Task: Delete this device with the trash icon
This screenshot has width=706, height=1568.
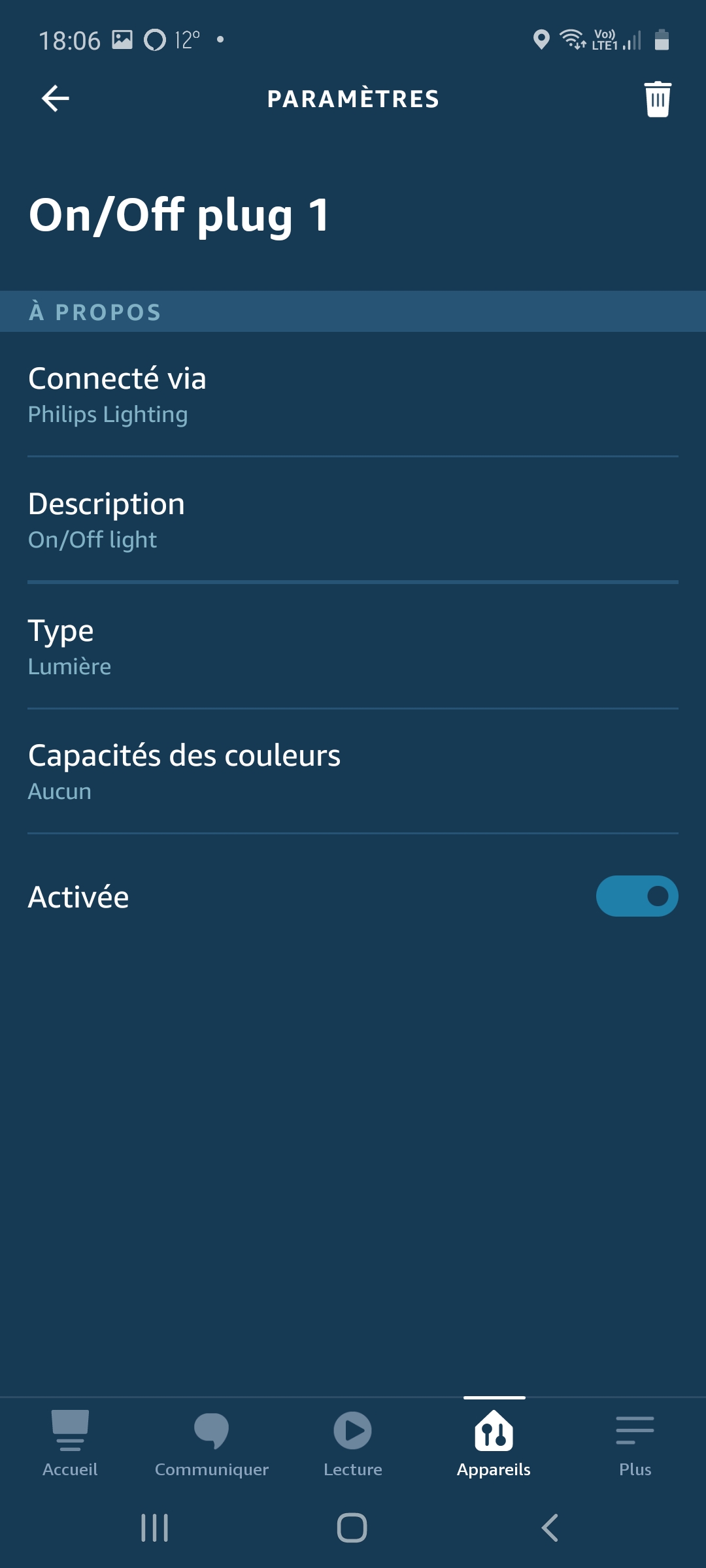Action: pyautogui.click(x=658, y=99)
